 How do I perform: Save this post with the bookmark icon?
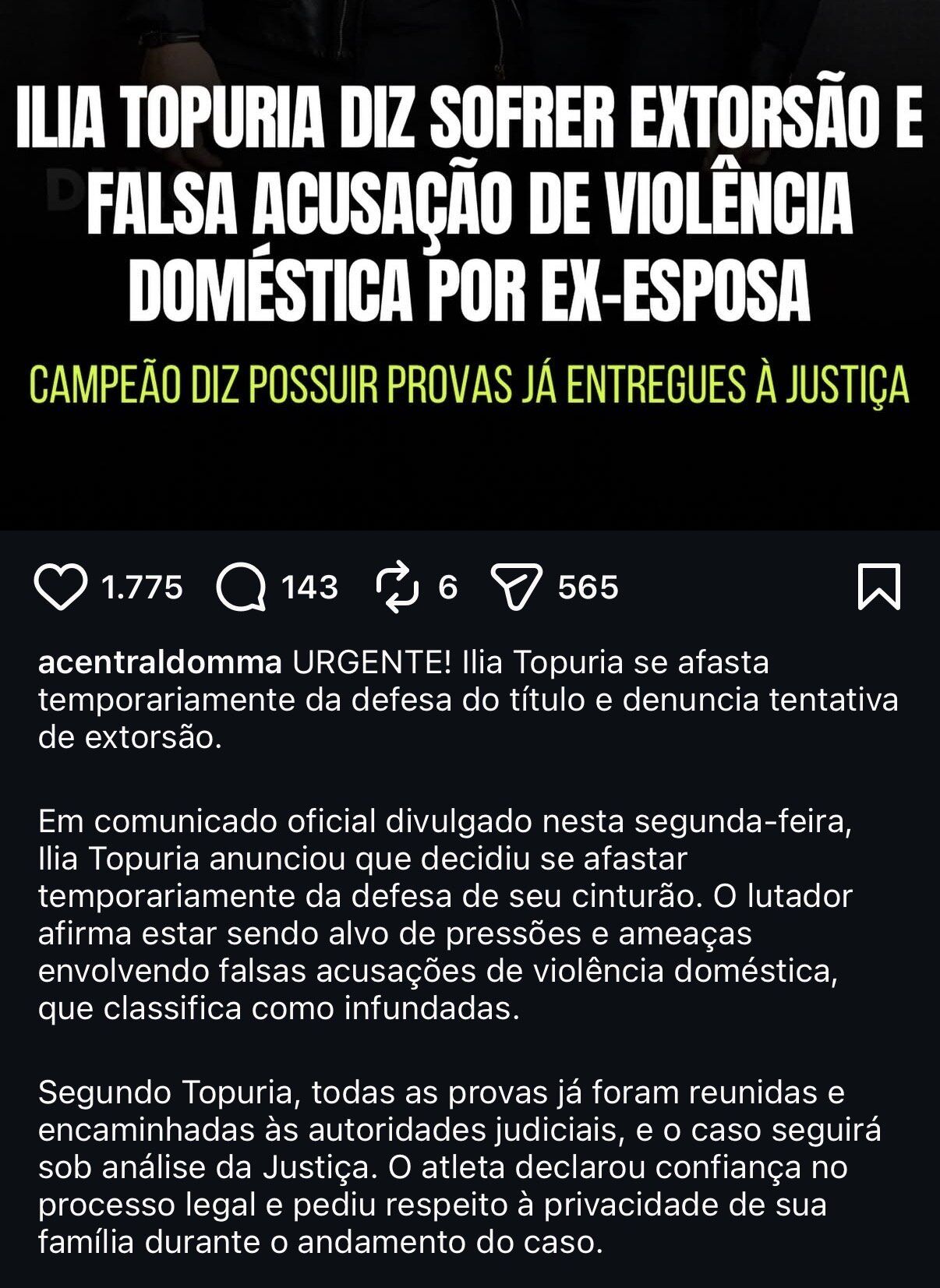[878, 587]
